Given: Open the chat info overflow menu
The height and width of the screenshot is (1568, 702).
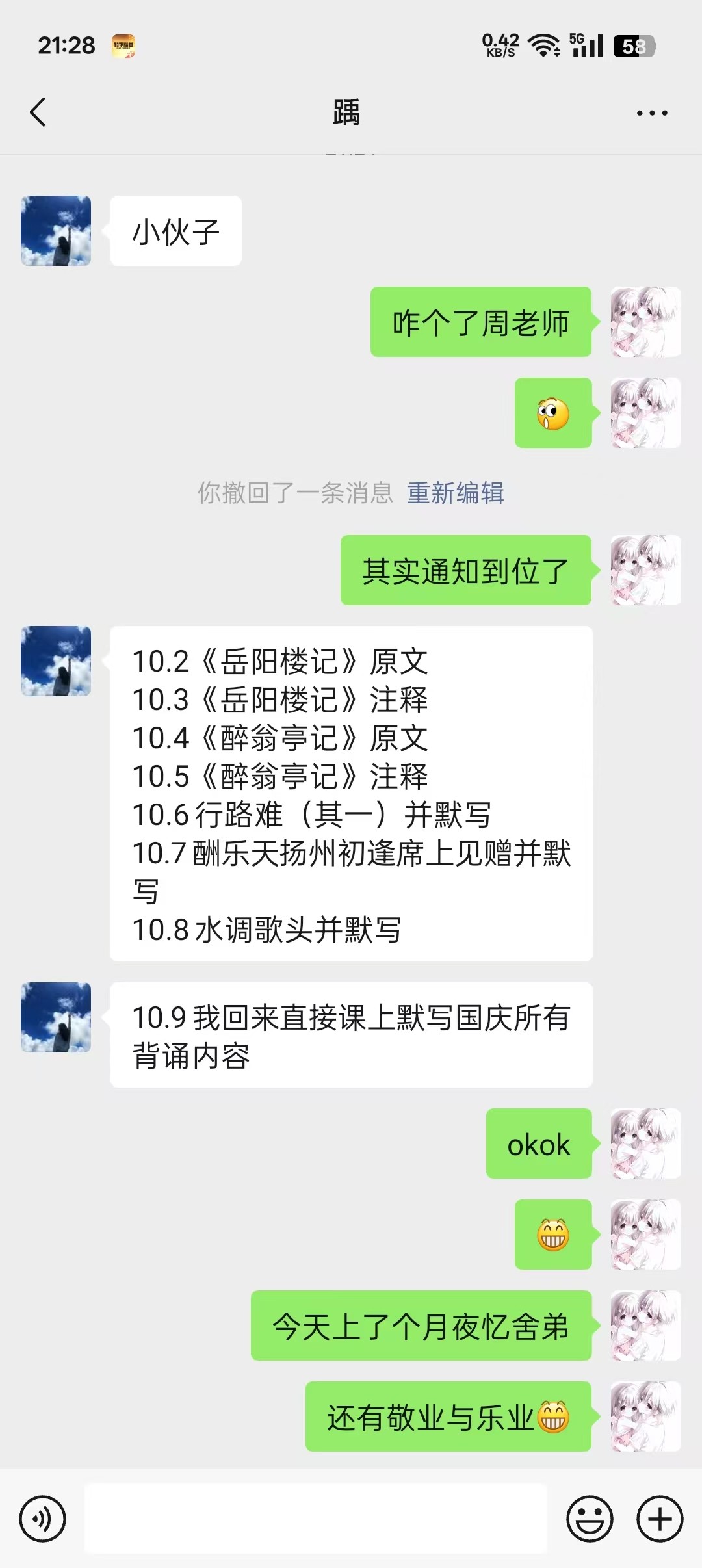Looking at the screenshot, I should (651, 113).
